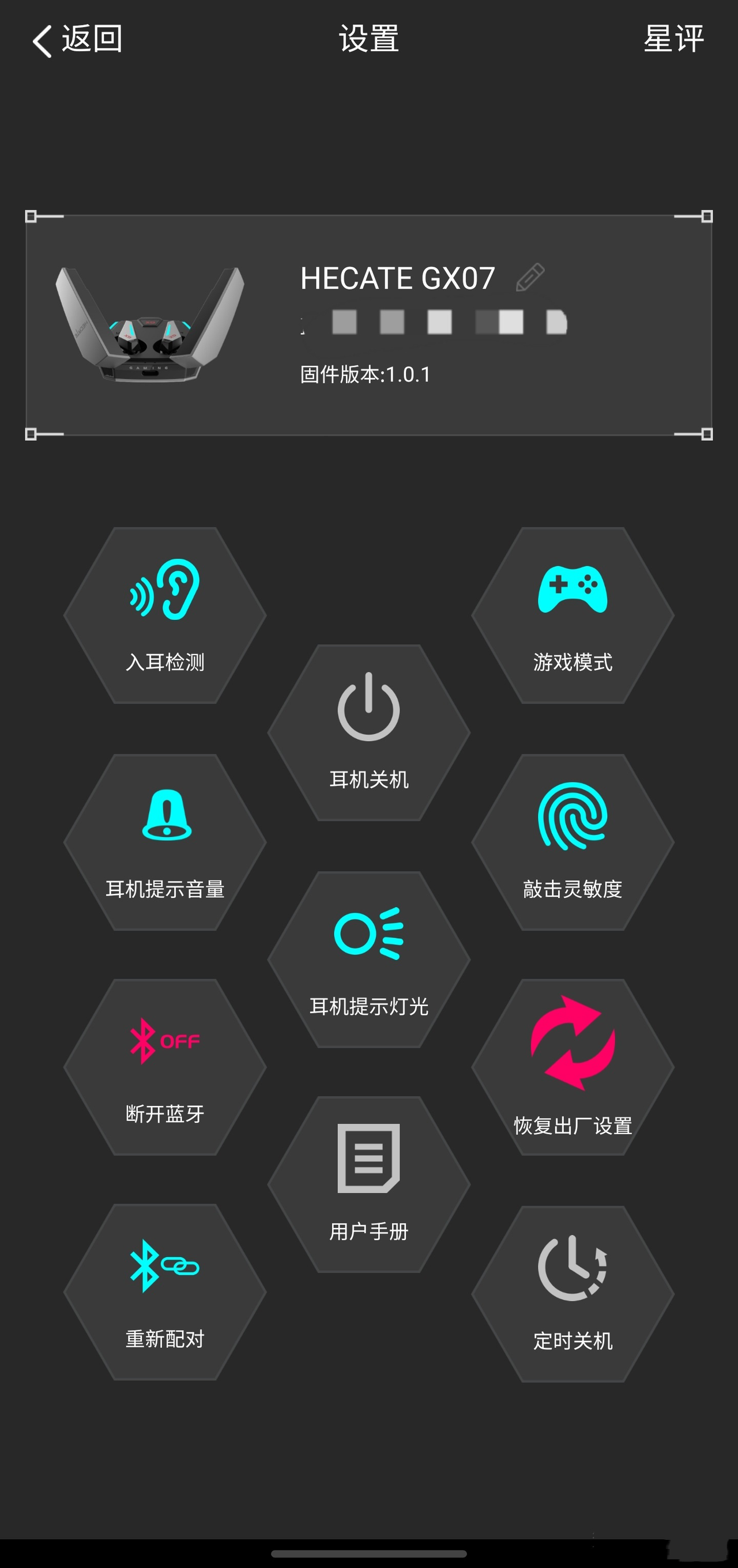Open the 星评 rating page
The height and width of the screenshot is (1568, 738).
tap(673, 40)
